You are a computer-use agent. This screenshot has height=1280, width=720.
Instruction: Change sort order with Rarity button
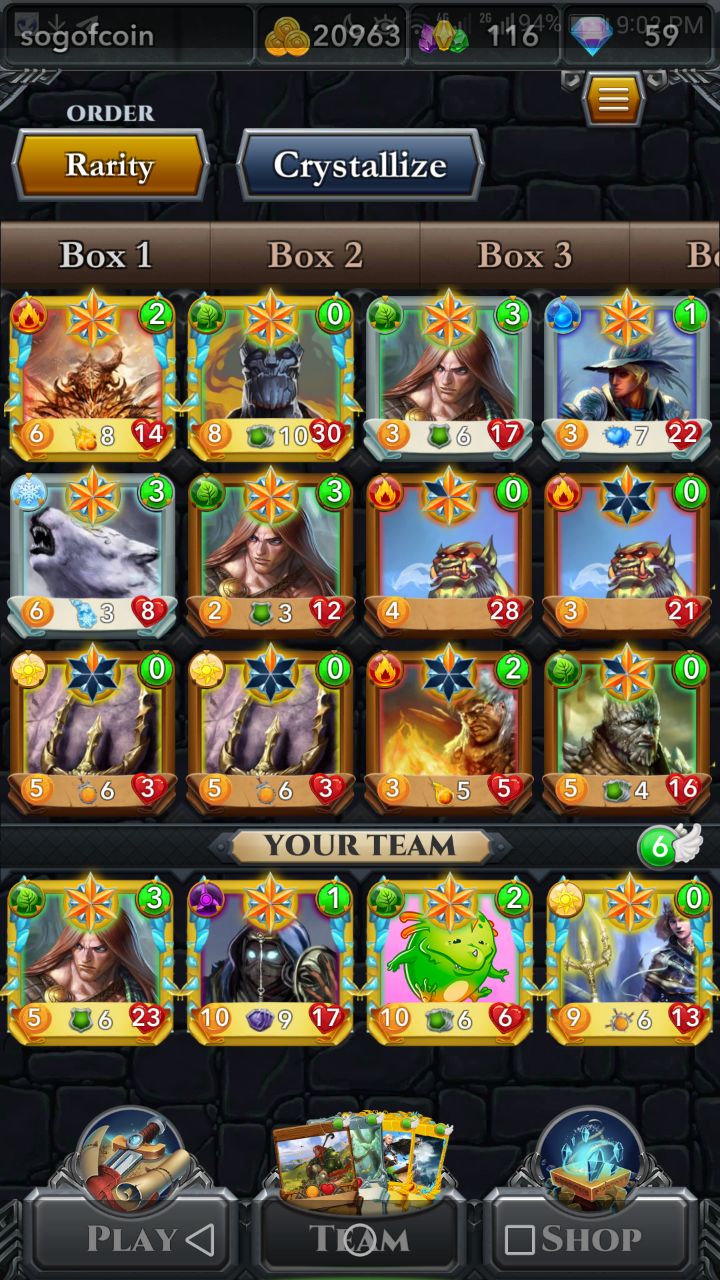tap(110, 164)
